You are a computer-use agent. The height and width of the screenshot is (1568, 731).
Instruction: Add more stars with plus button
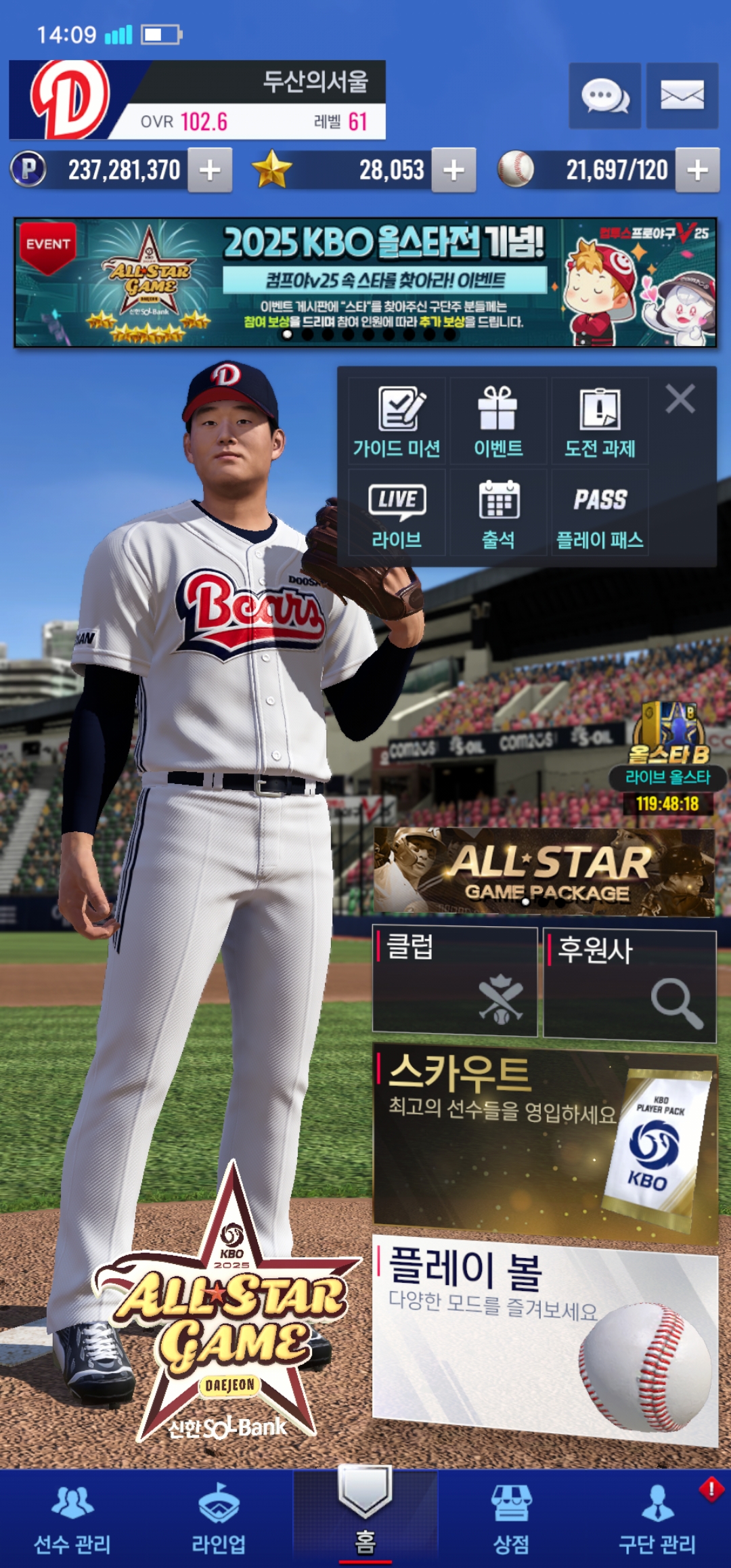click(x=453, y=170)
